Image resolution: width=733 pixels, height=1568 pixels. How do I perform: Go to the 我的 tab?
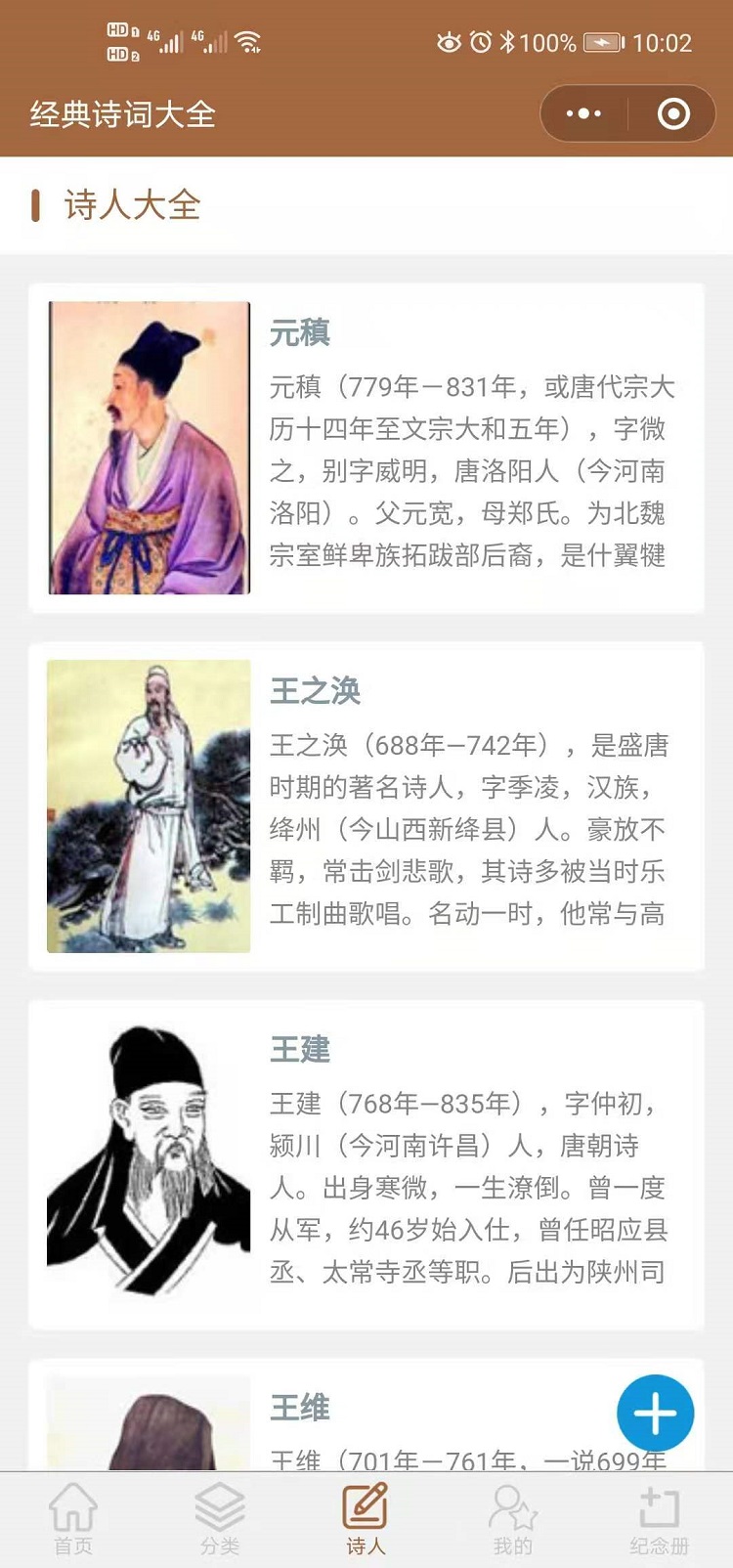[513, 1520]
